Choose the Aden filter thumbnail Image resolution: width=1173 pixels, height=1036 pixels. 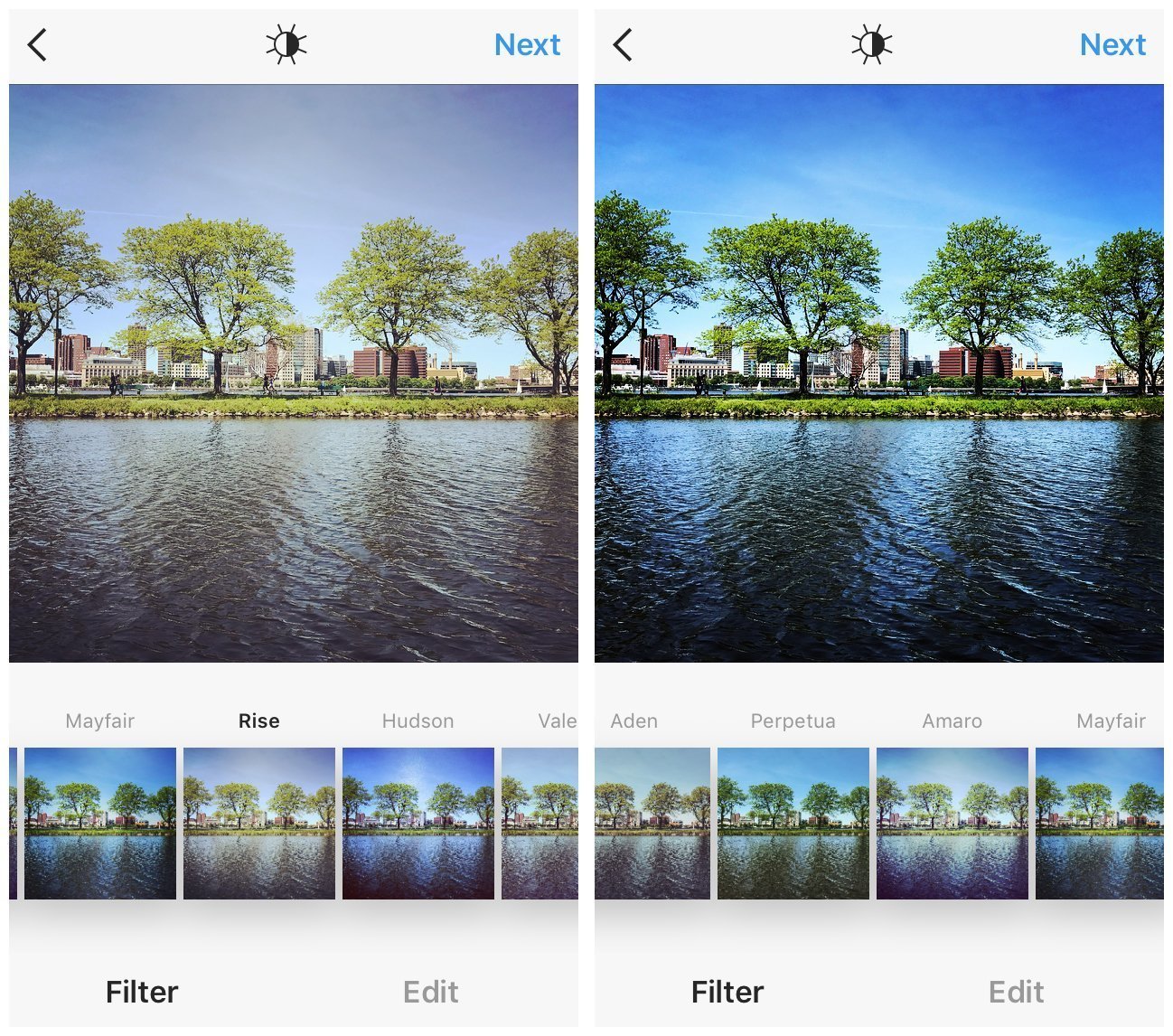[652, 823]
